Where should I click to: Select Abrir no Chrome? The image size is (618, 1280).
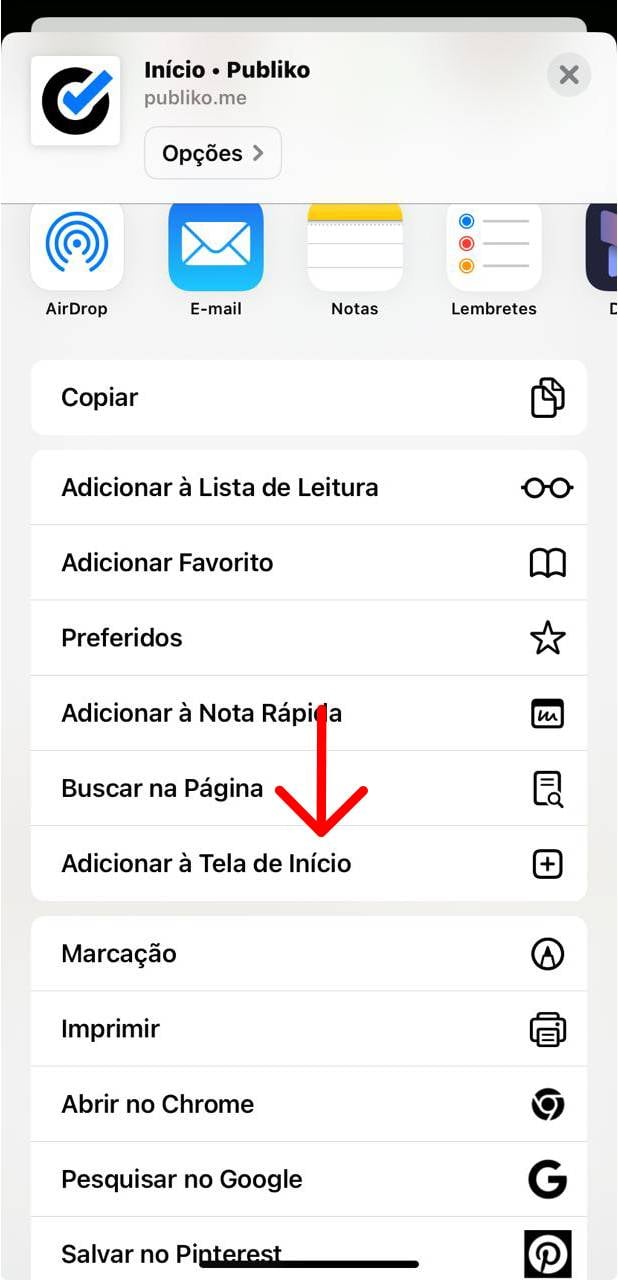(308, 1104)
